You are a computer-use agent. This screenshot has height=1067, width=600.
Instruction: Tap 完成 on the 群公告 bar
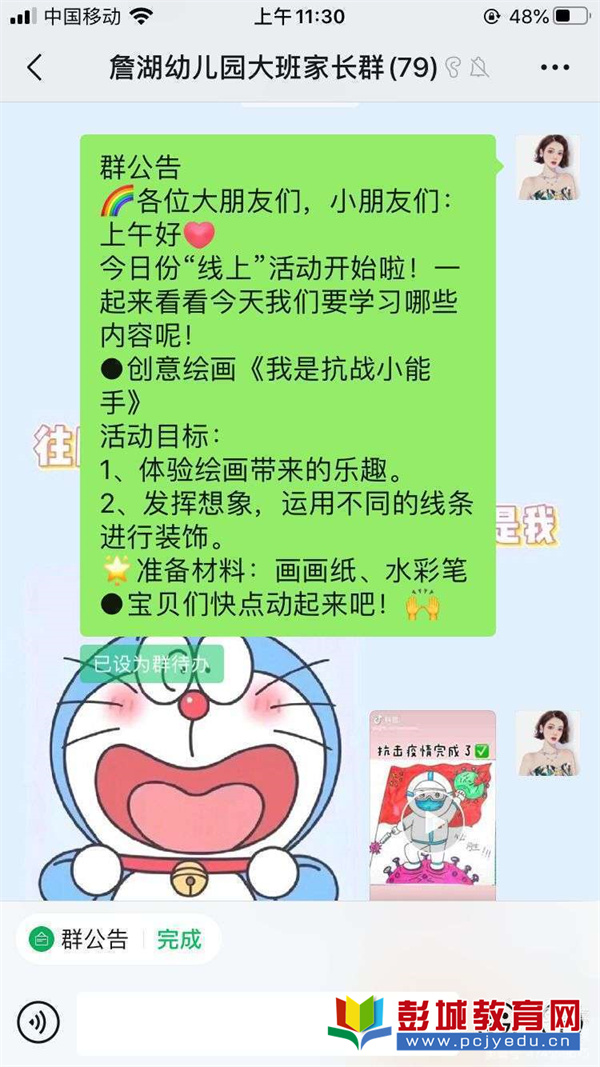tap(179, 939)
